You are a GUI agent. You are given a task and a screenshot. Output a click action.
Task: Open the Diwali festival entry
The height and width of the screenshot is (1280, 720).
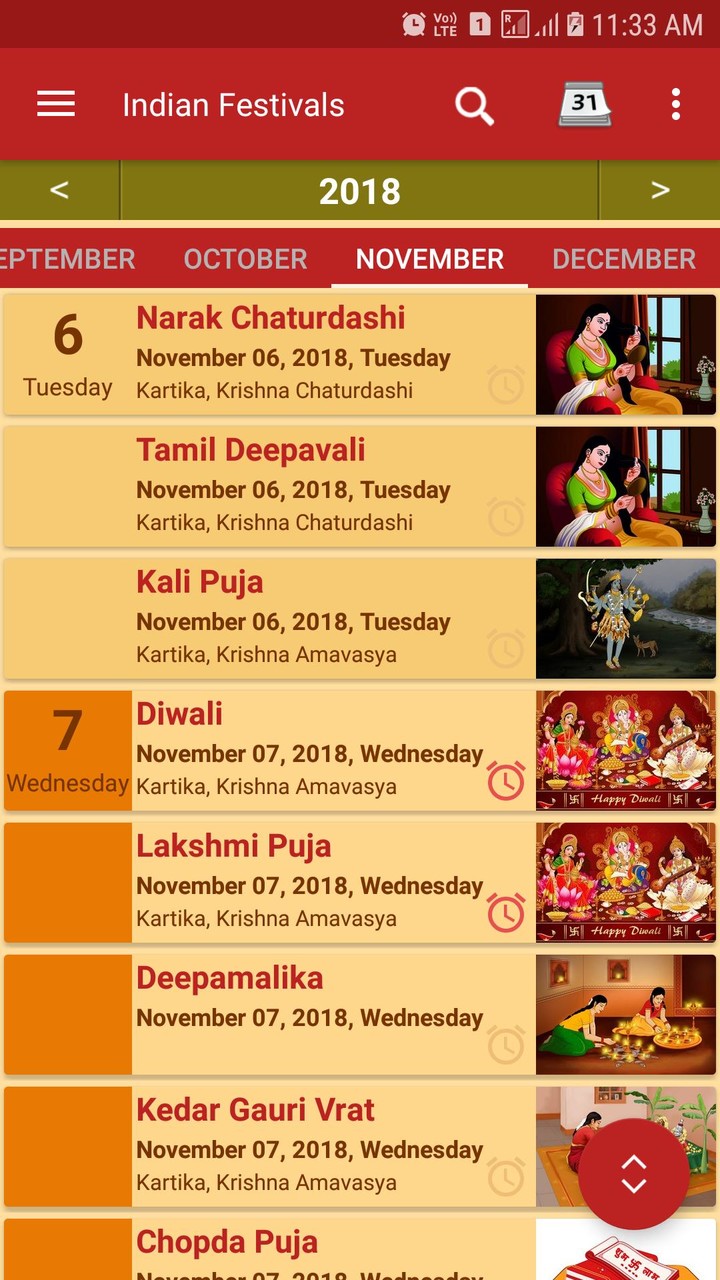(300, 750)
